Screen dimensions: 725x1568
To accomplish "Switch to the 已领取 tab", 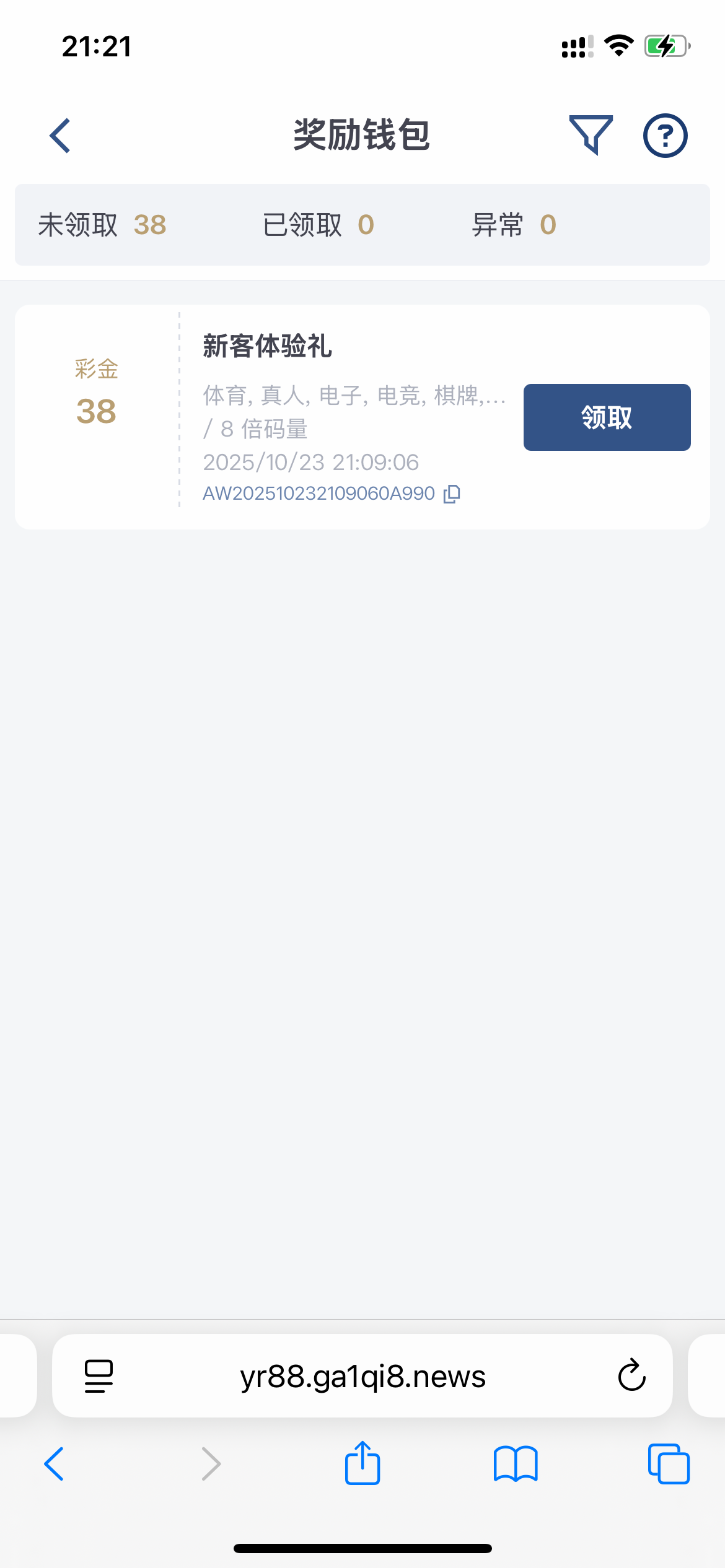I will 318,225.
